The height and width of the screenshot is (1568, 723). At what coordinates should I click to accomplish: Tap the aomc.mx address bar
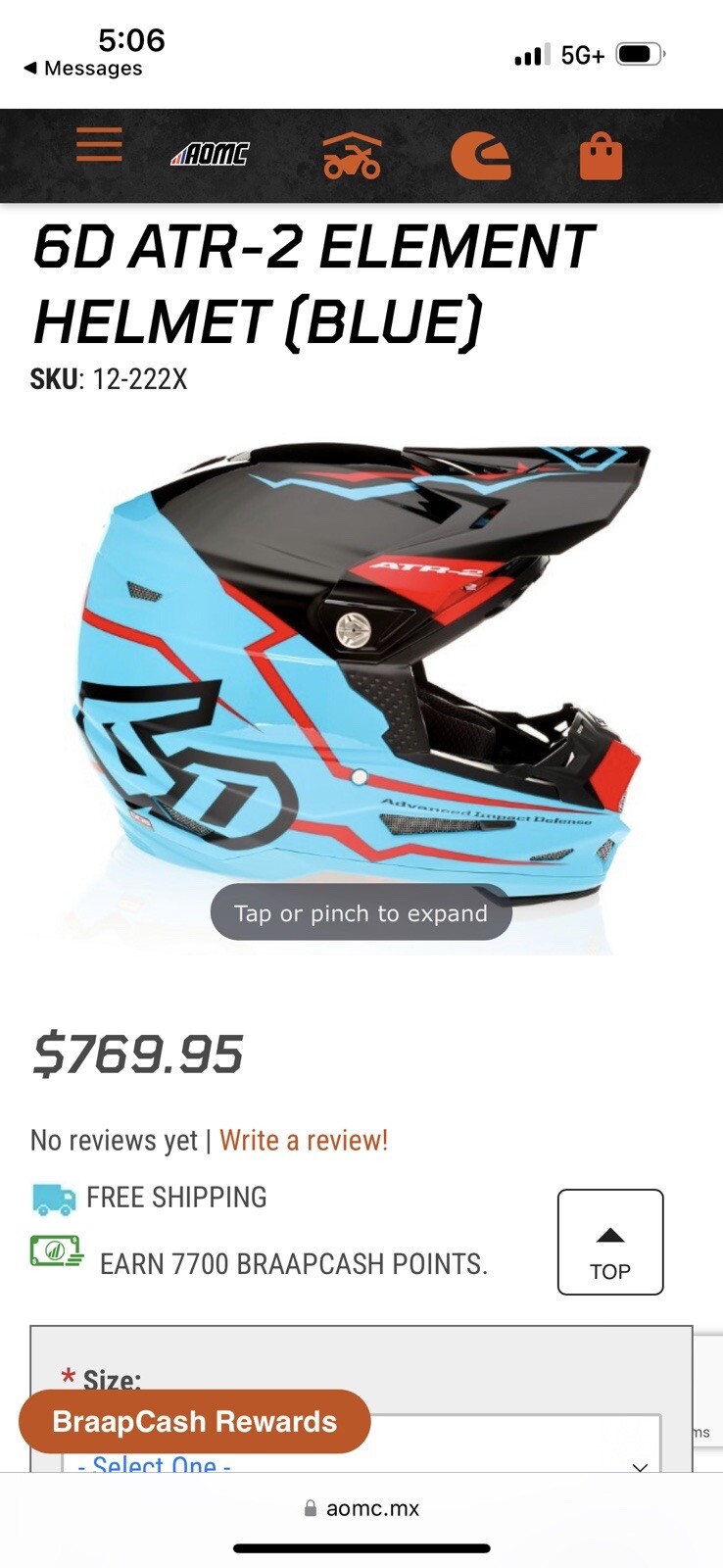click(x=361, y=1508)
